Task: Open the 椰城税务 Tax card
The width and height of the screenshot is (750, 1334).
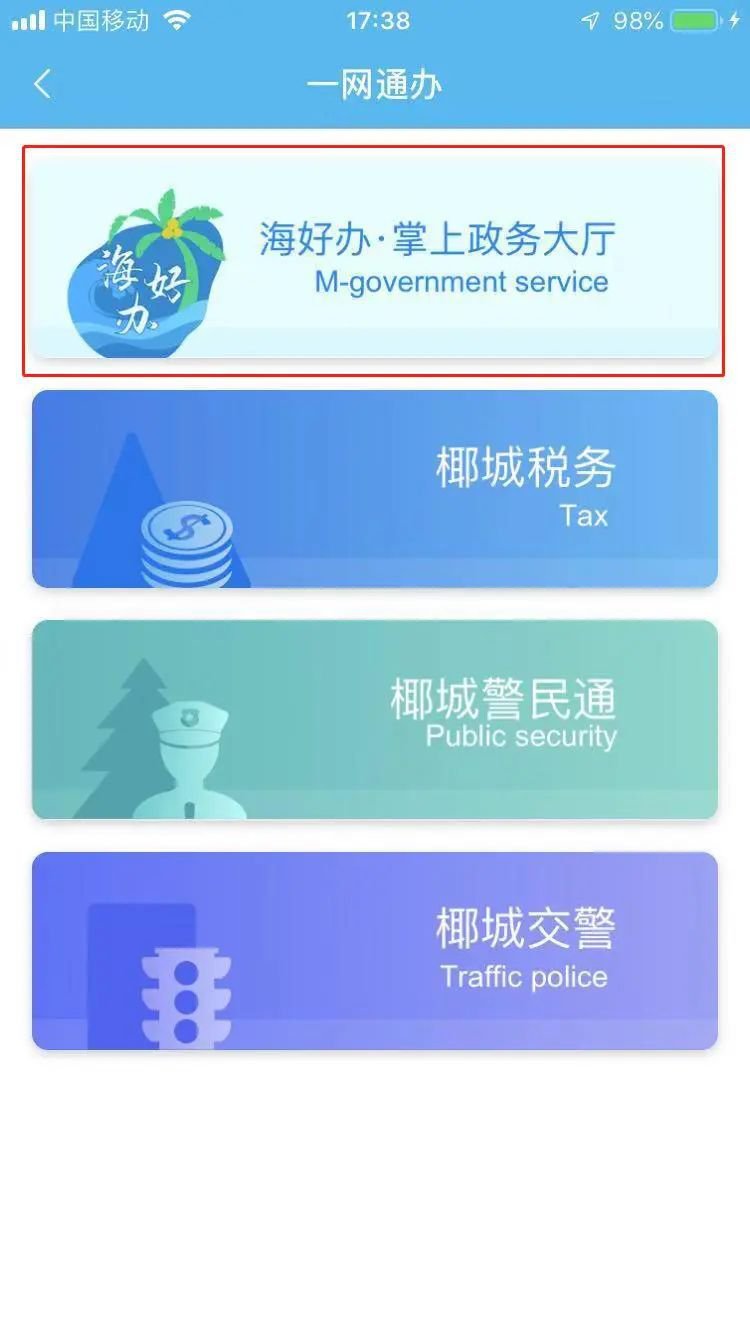Action: (x=374, y=488)
